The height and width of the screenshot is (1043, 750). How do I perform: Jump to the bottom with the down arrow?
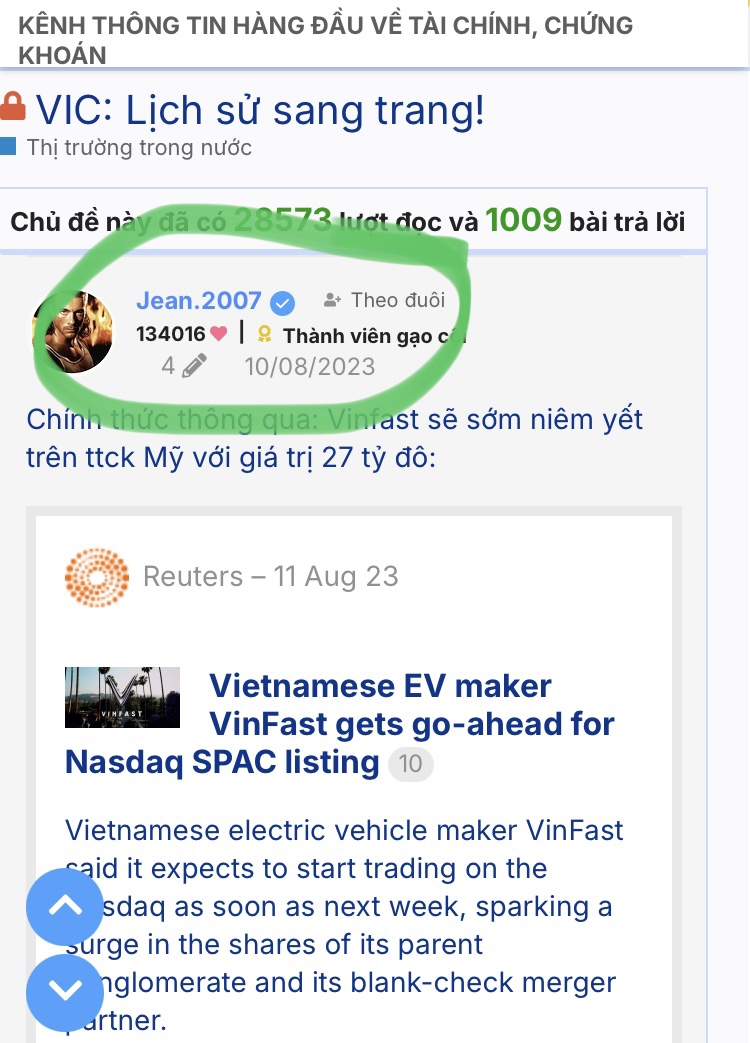(x=65, y=992)
